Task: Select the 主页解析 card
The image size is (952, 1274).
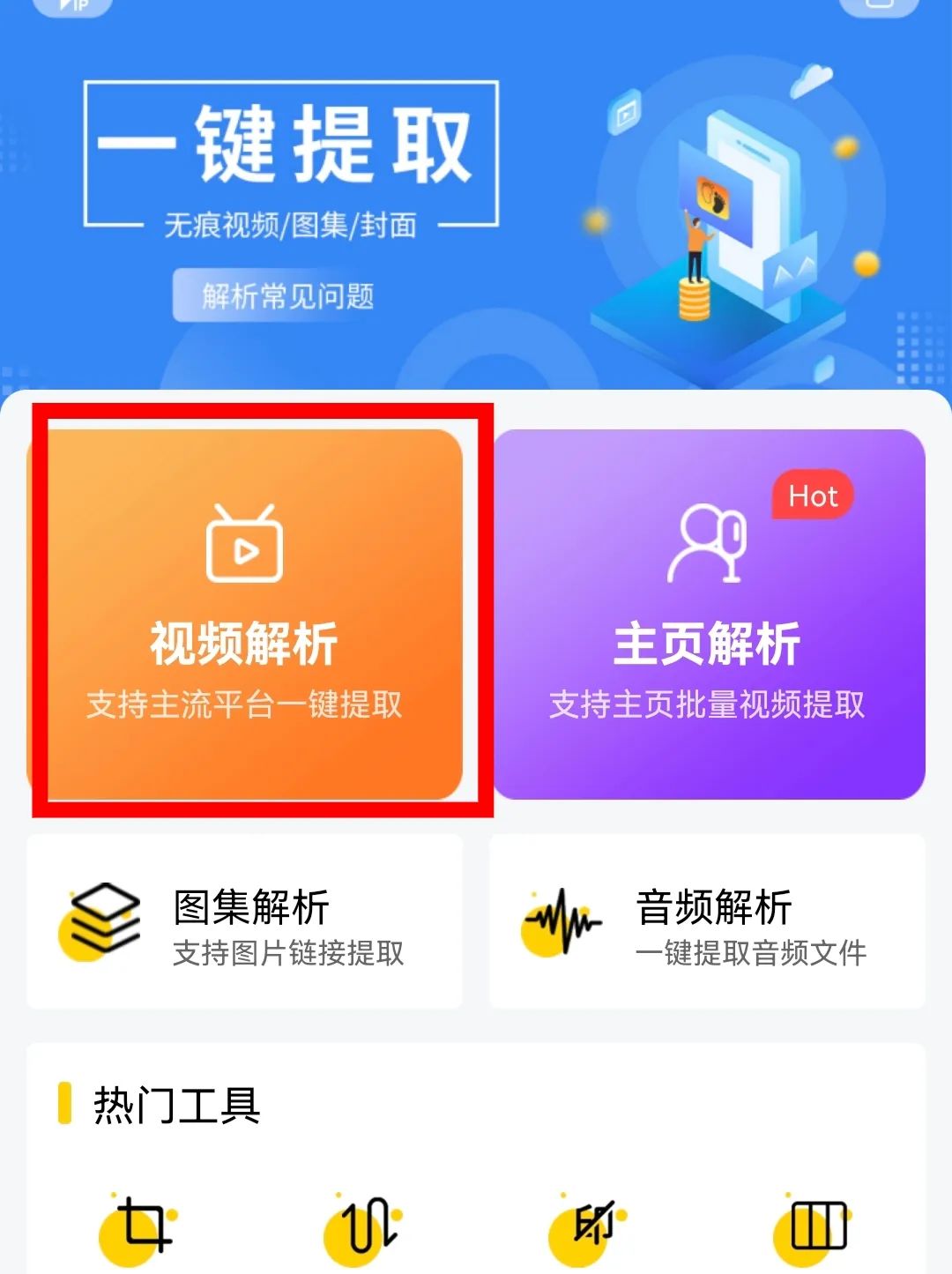Action: [x=709, y=615]
